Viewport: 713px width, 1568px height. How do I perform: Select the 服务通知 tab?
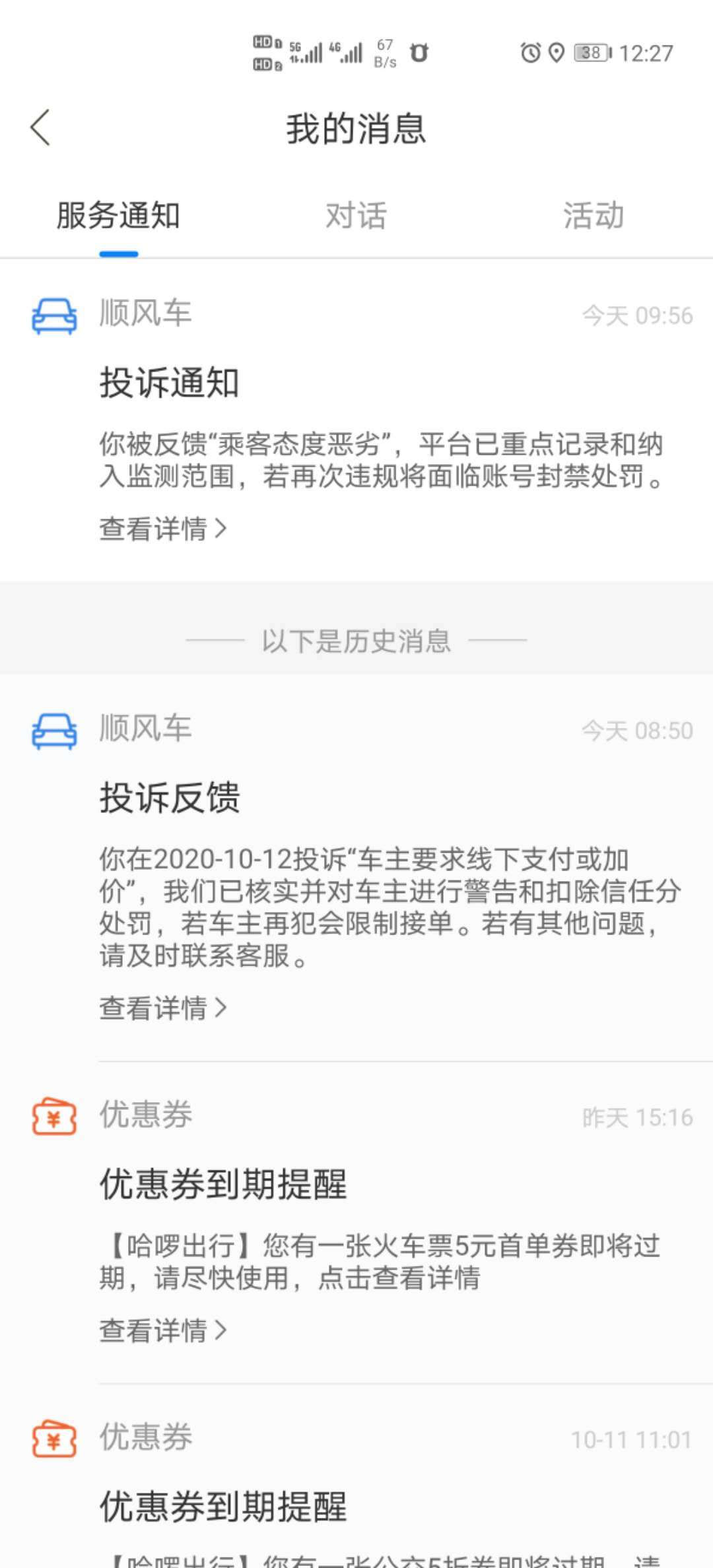tap(119, 216)
